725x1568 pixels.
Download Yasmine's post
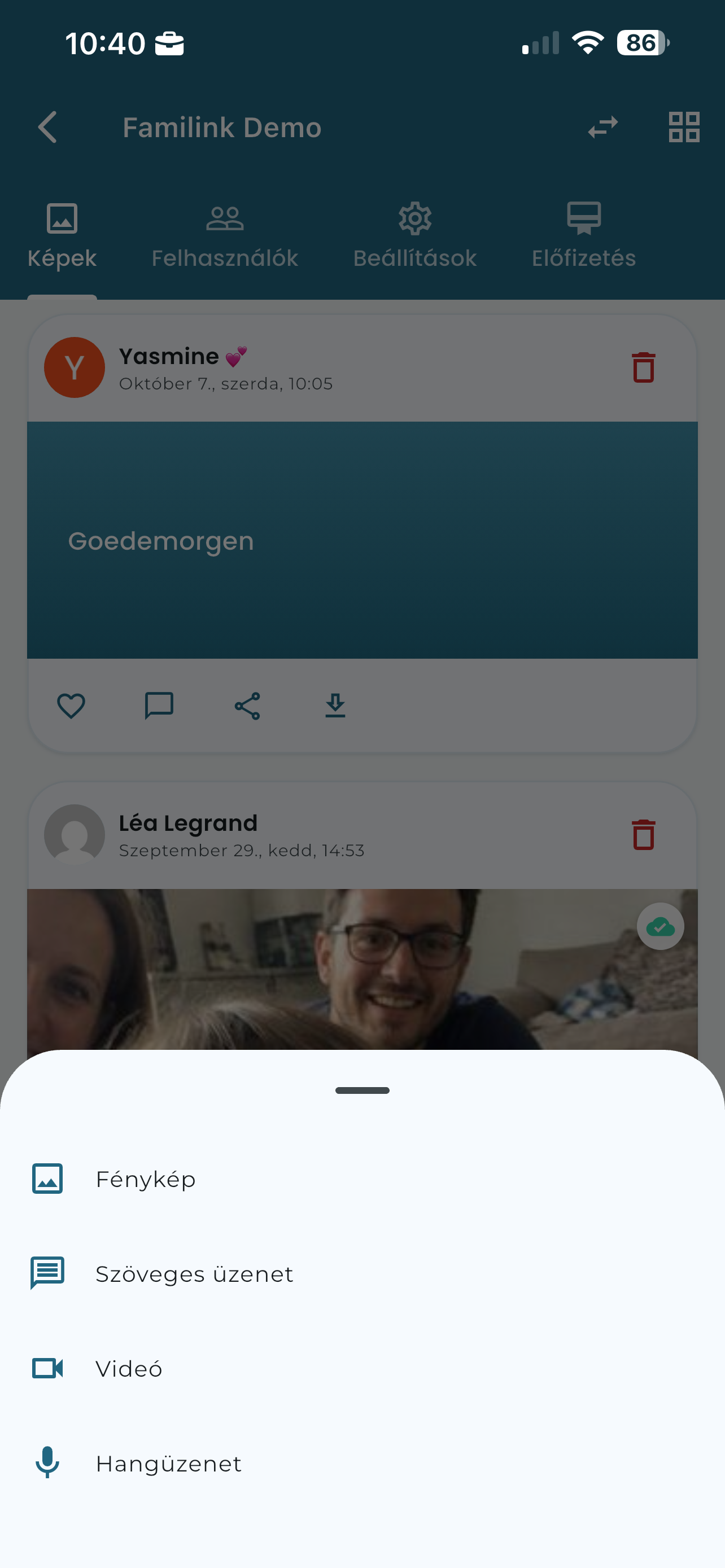(335, 706)
